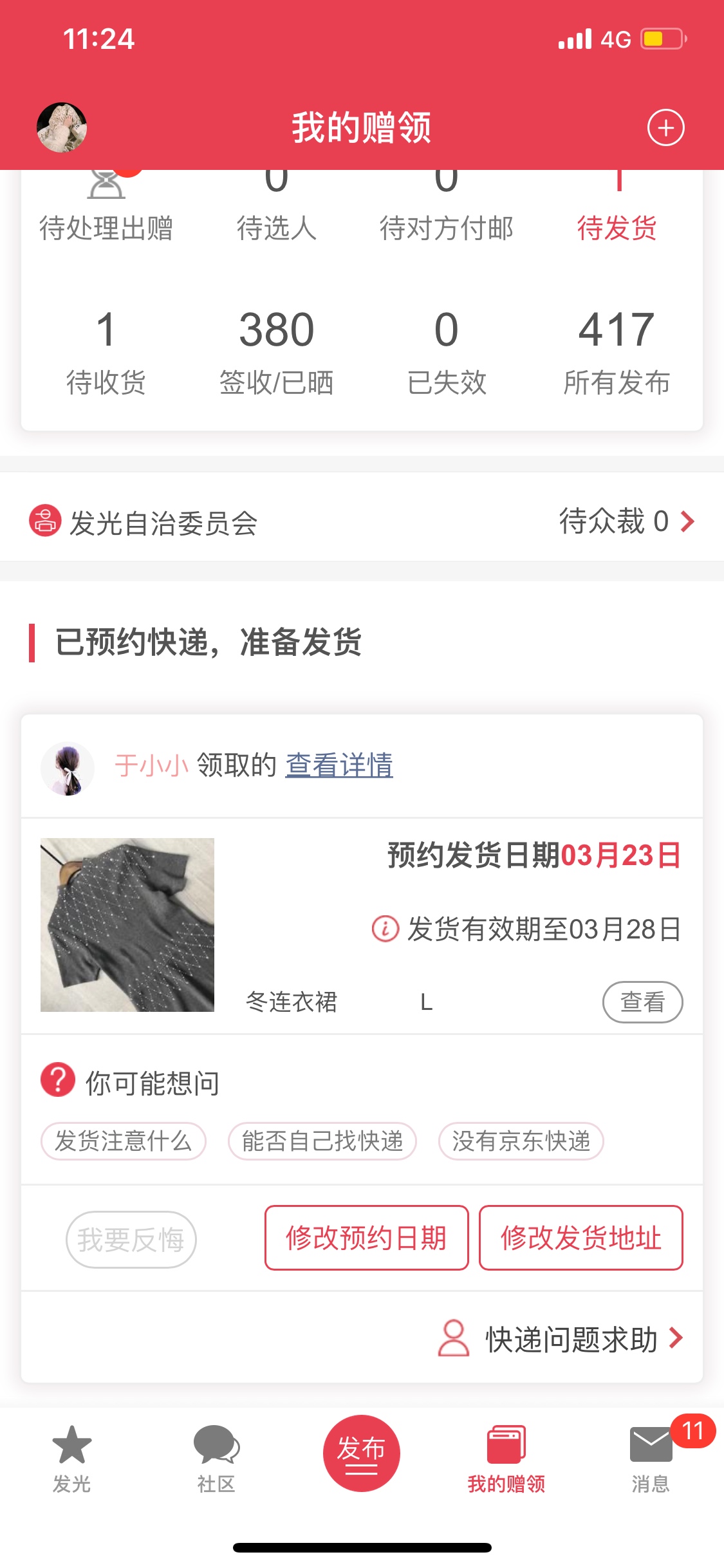The width and height of the screenshot is (724, 1568).
Task: Open 发光自治委员会 row
Action: point(362,521)
